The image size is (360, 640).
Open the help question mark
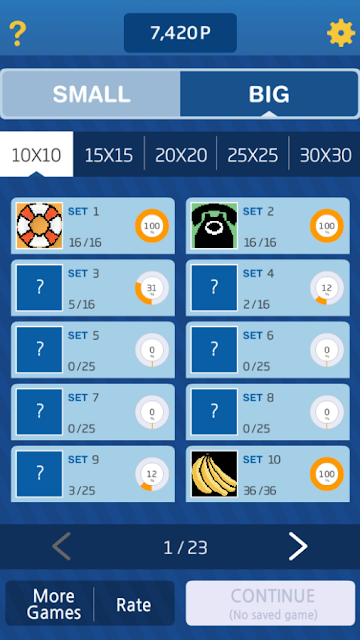coord(18,33)
